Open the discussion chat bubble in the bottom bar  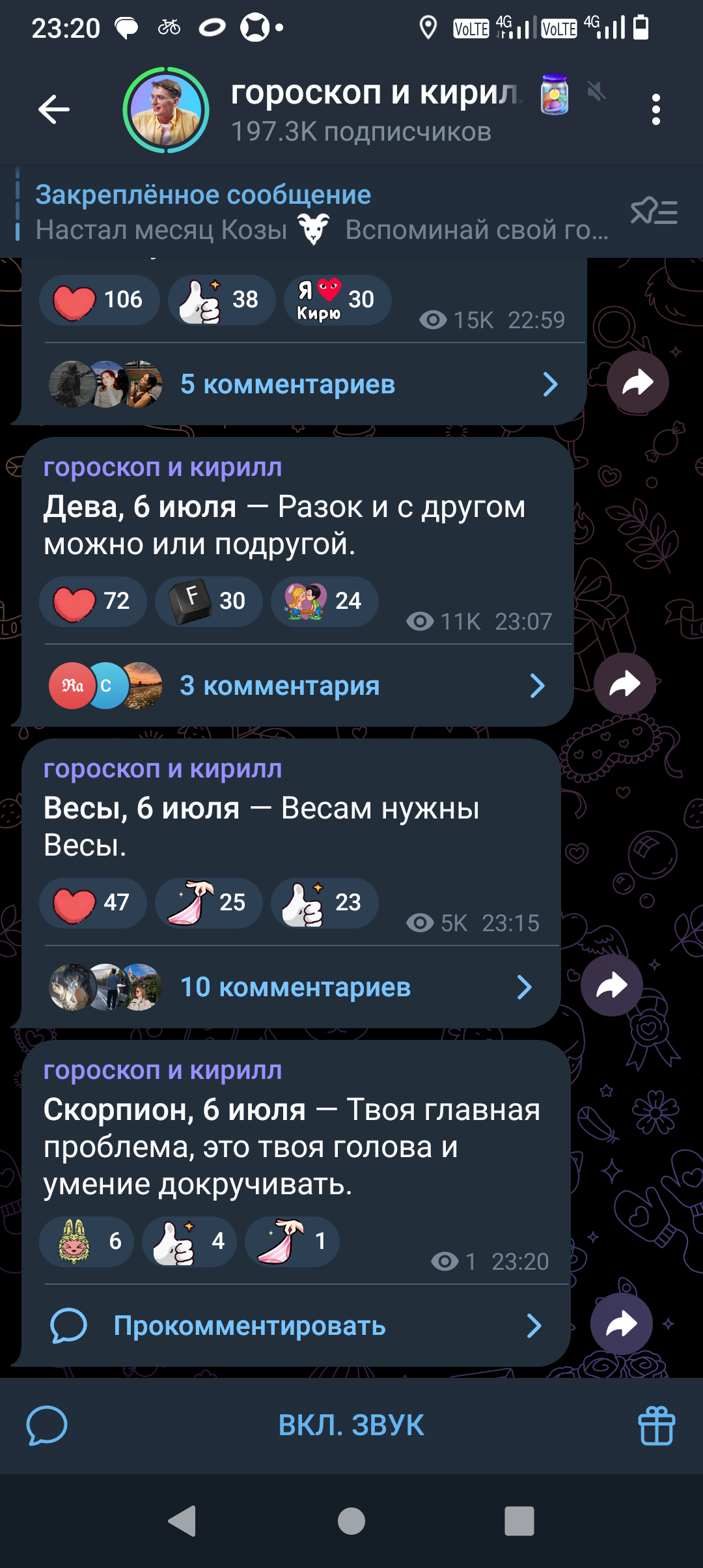coord(47,1425)
